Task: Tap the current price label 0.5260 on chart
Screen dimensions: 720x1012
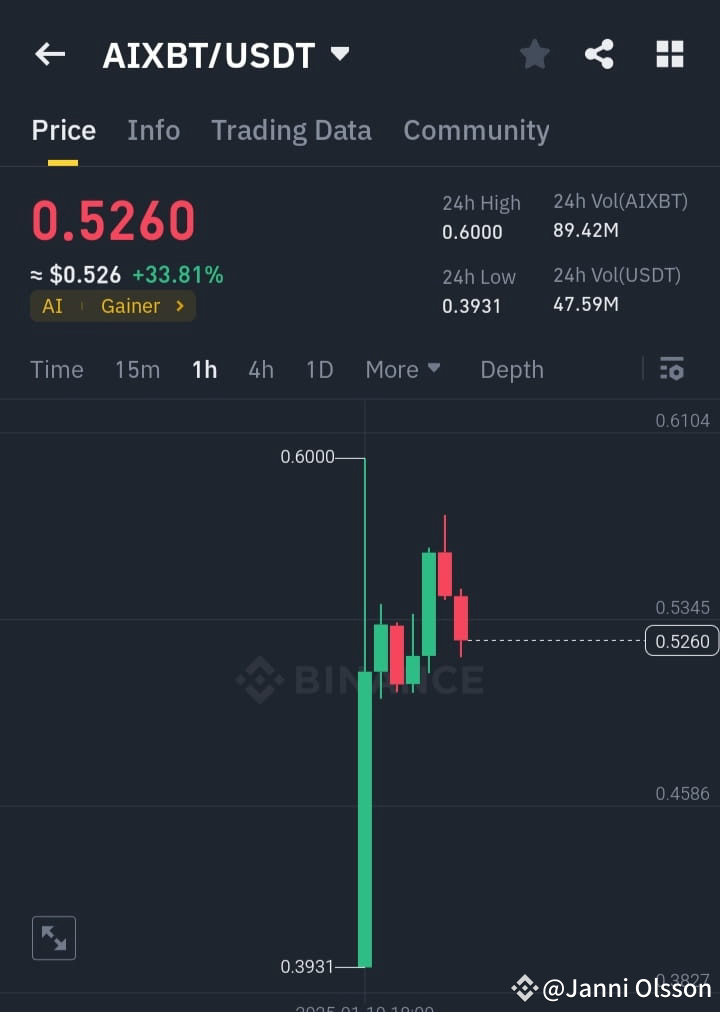Action: [682, 641]
